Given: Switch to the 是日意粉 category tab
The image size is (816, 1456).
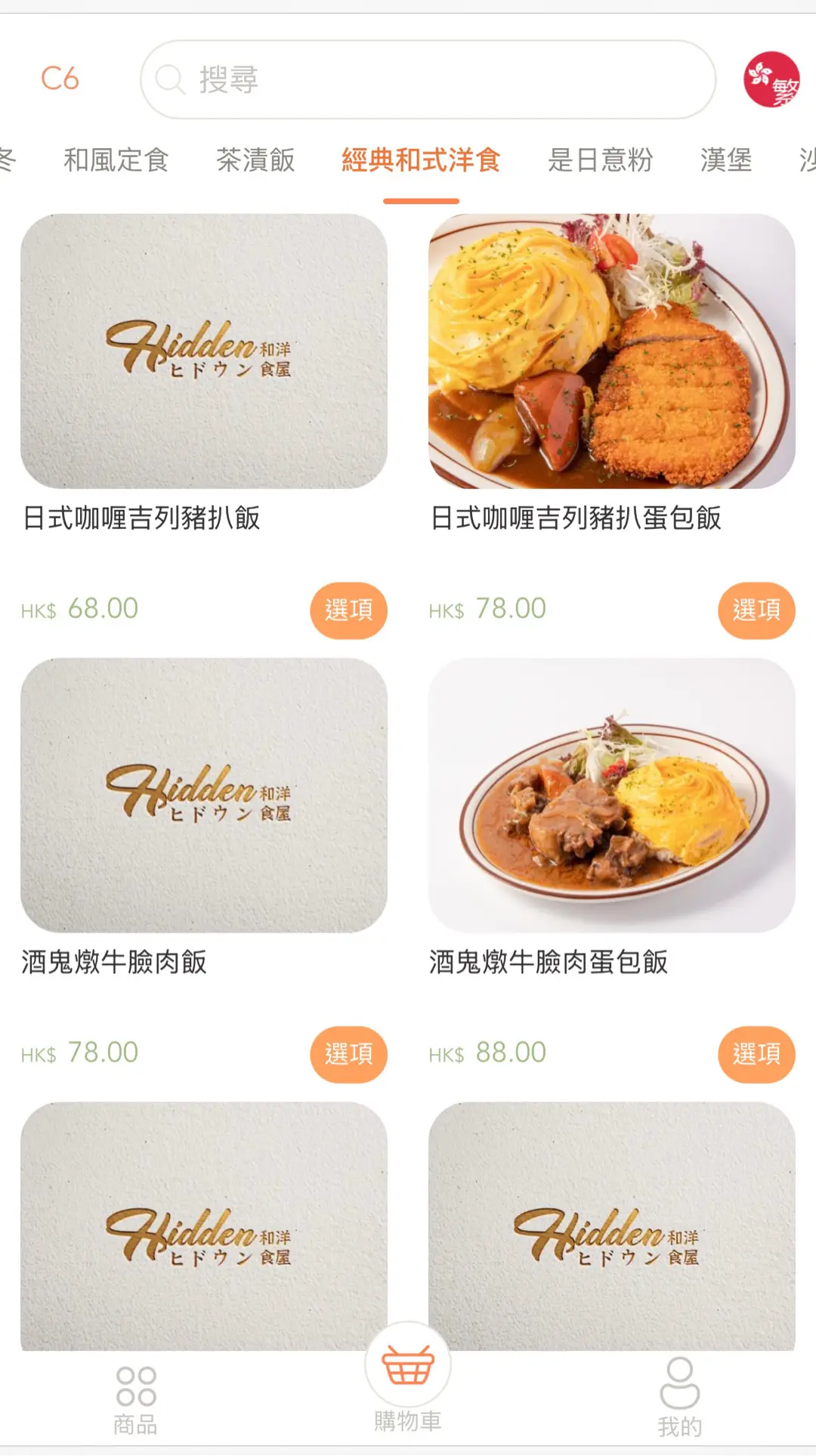Looking at the screenshot, I should click(600, 160).
